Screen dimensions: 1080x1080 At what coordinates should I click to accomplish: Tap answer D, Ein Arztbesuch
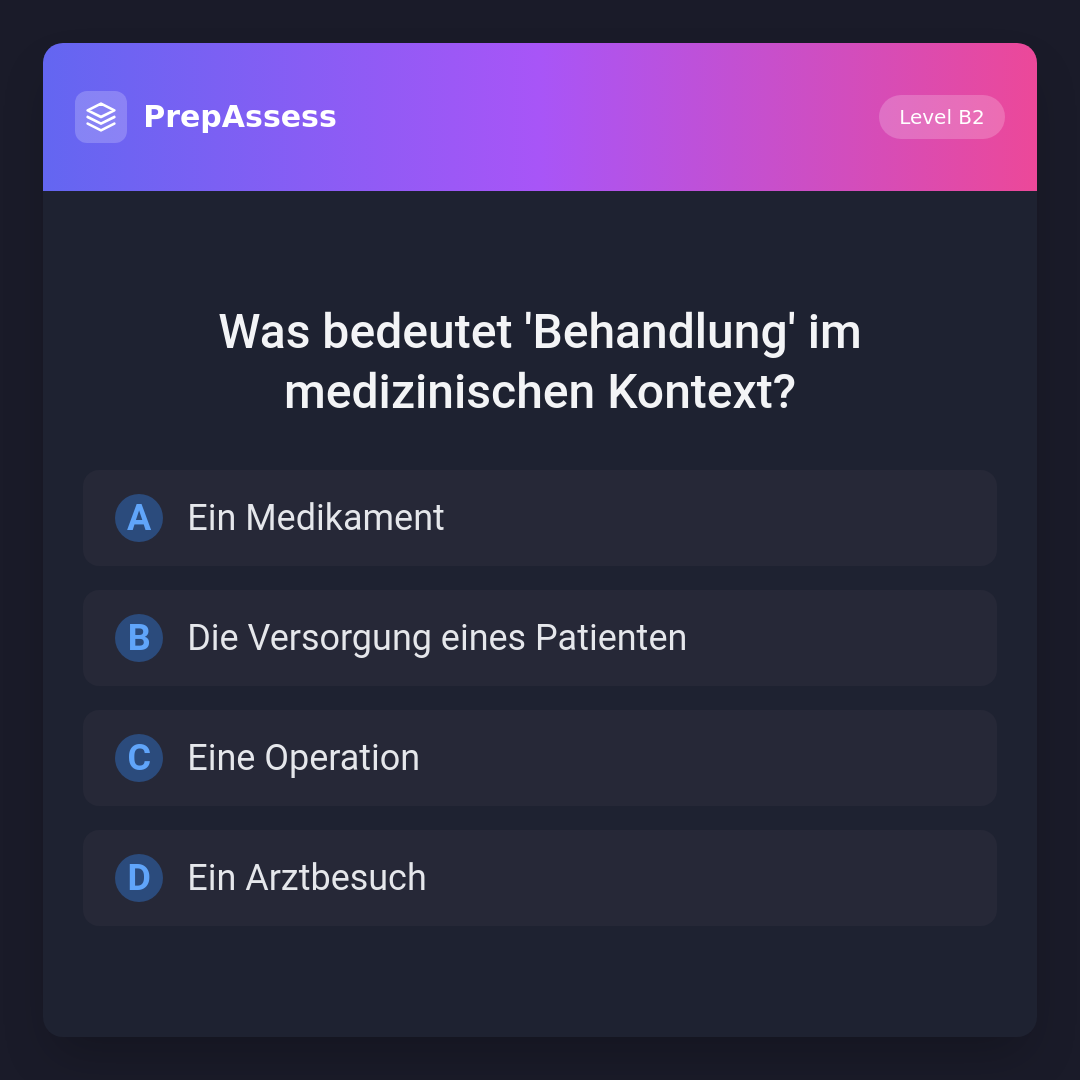pyautogui.click(x=540, y=878)
